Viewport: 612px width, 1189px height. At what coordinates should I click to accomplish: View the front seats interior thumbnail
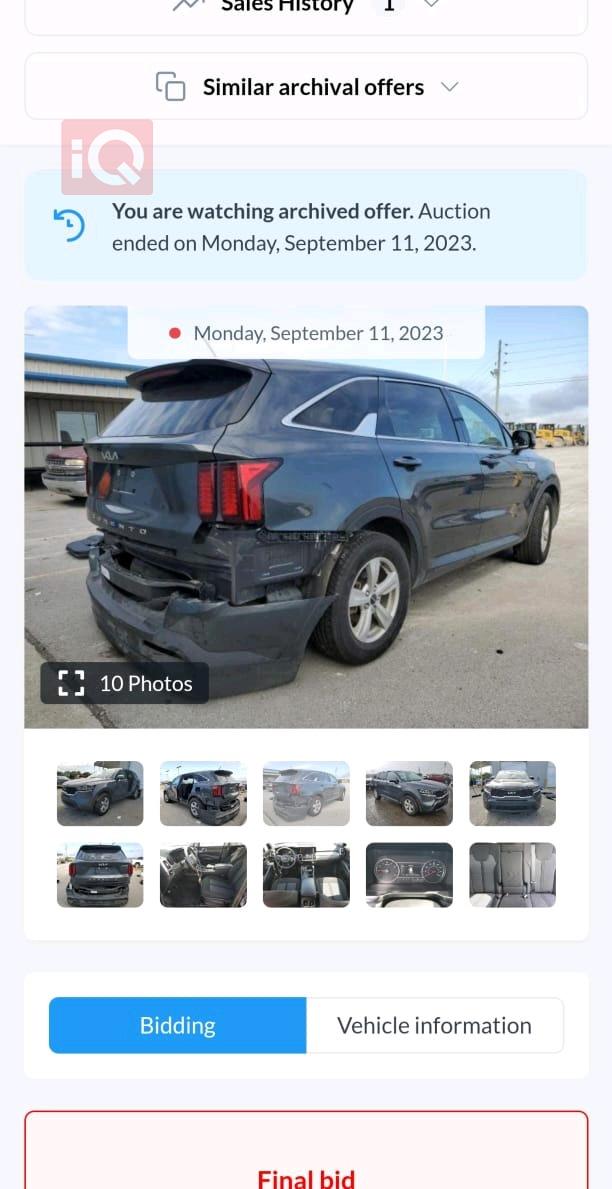pyautogui.click(x=203, y=875)
